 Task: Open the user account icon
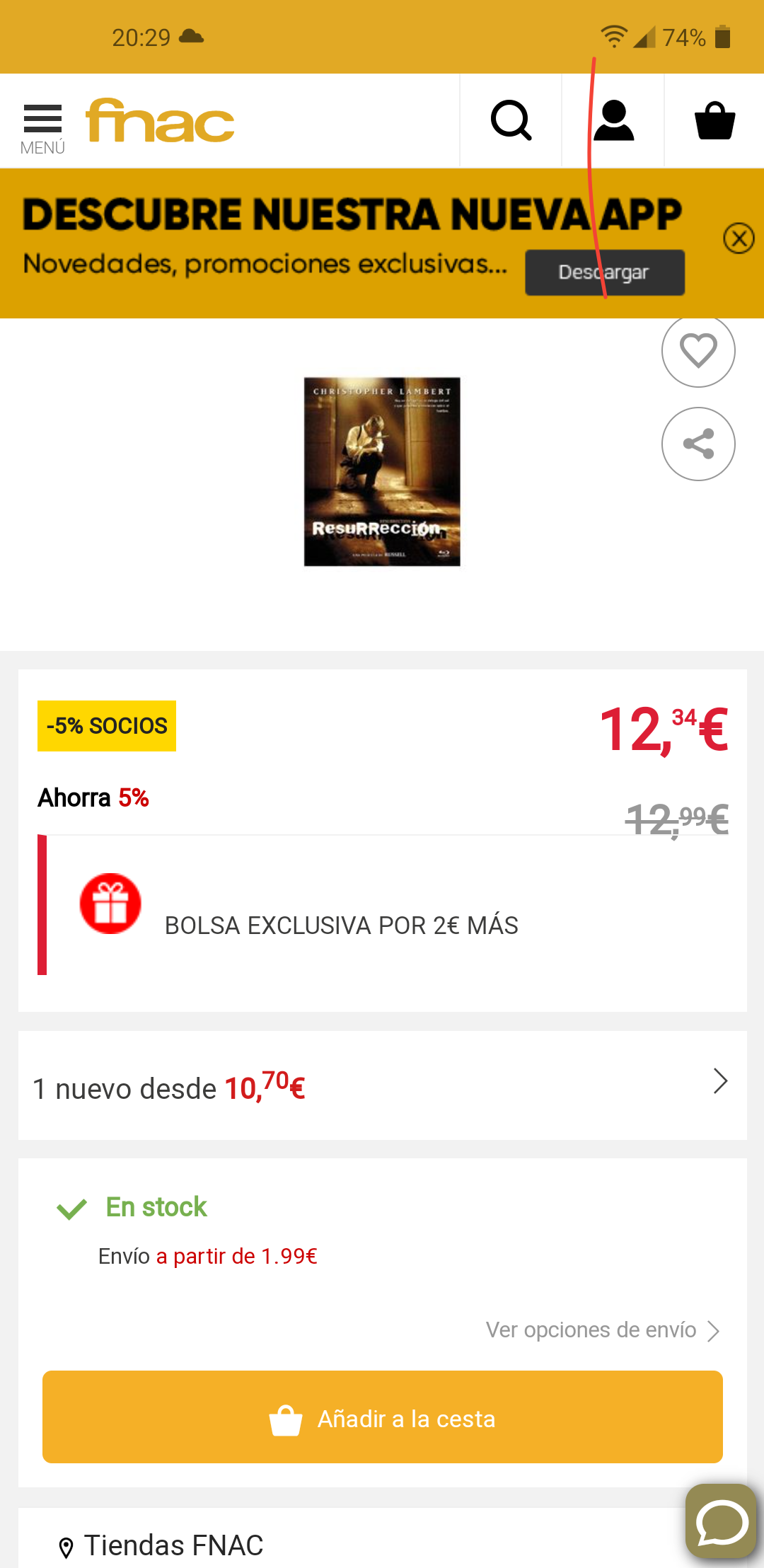pyautogui.click(x=613, y=121)
